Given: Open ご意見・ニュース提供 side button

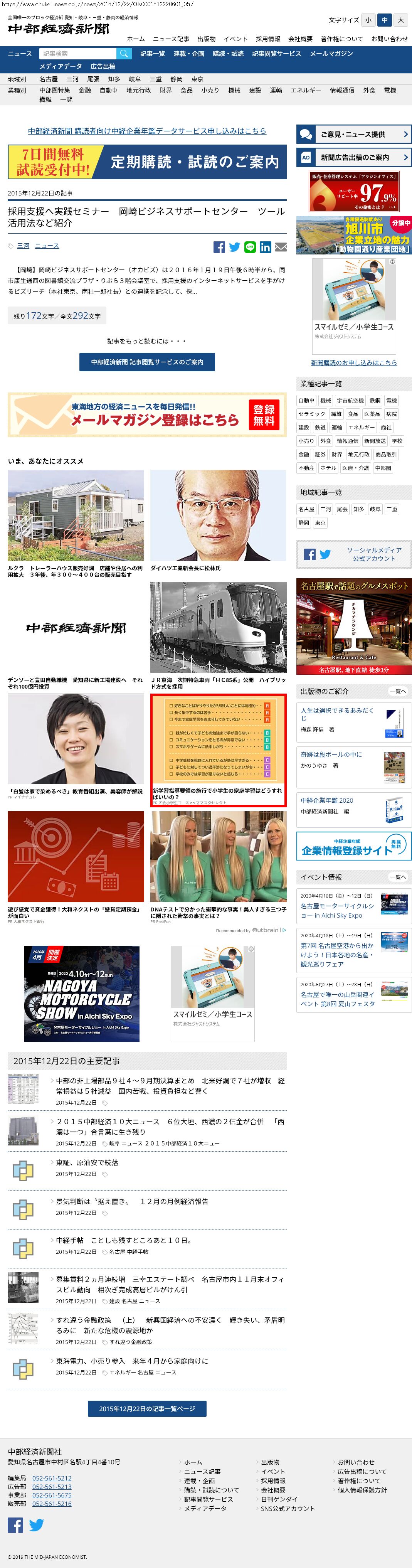Looking at the screenshot, I should 353,134.
